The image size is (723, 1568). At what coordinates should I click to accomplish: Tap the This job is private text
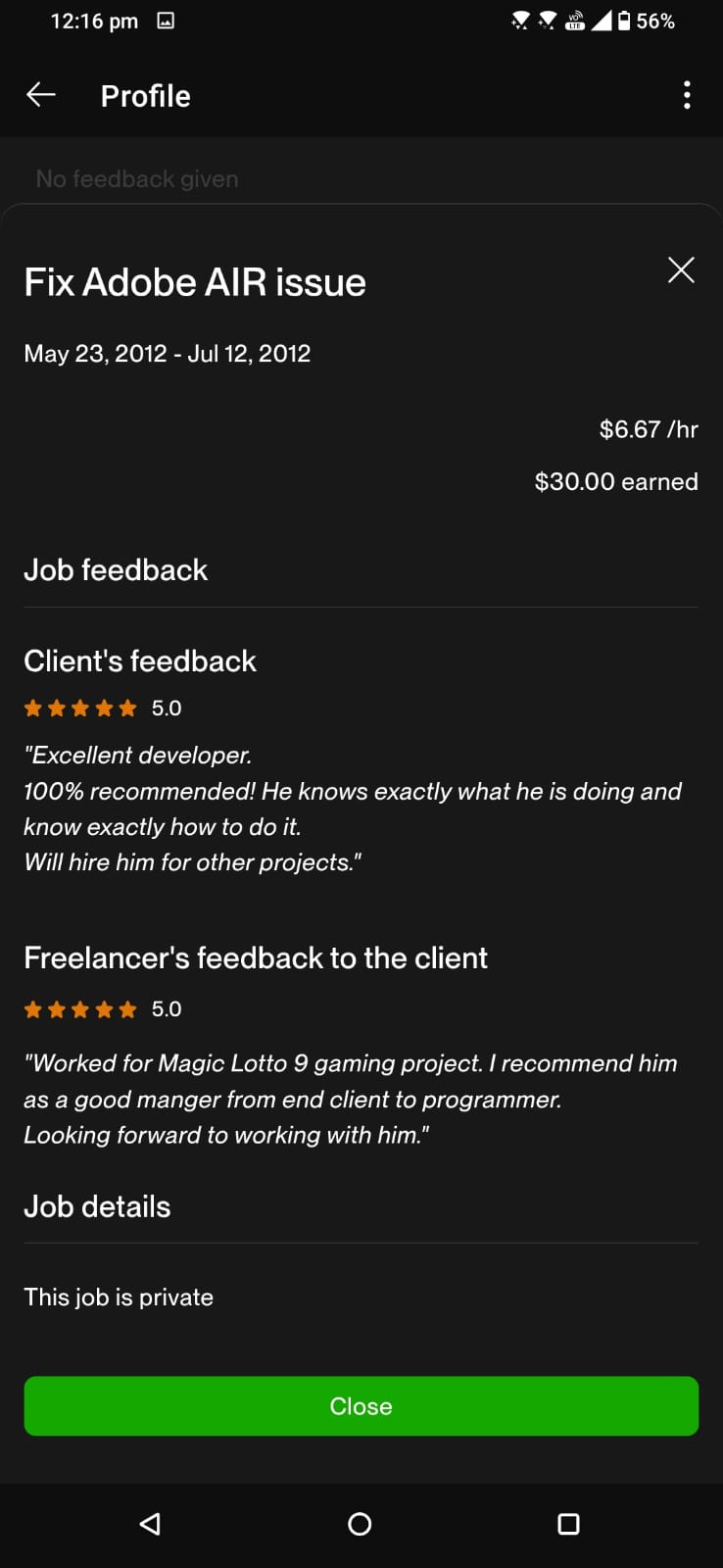click(118, 1296)
